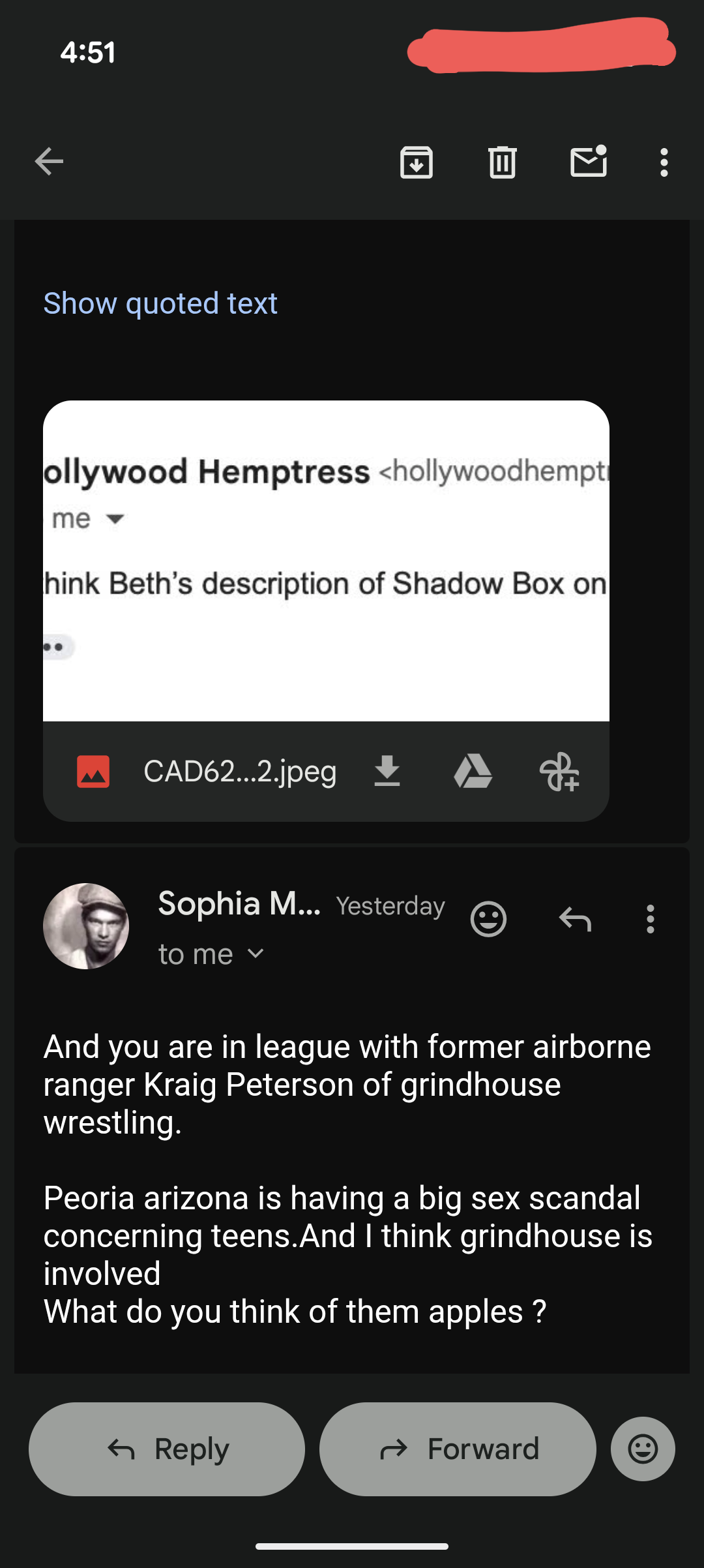Open the CAD62...2.jpeg attachment preview

click(x=326, y=561)
